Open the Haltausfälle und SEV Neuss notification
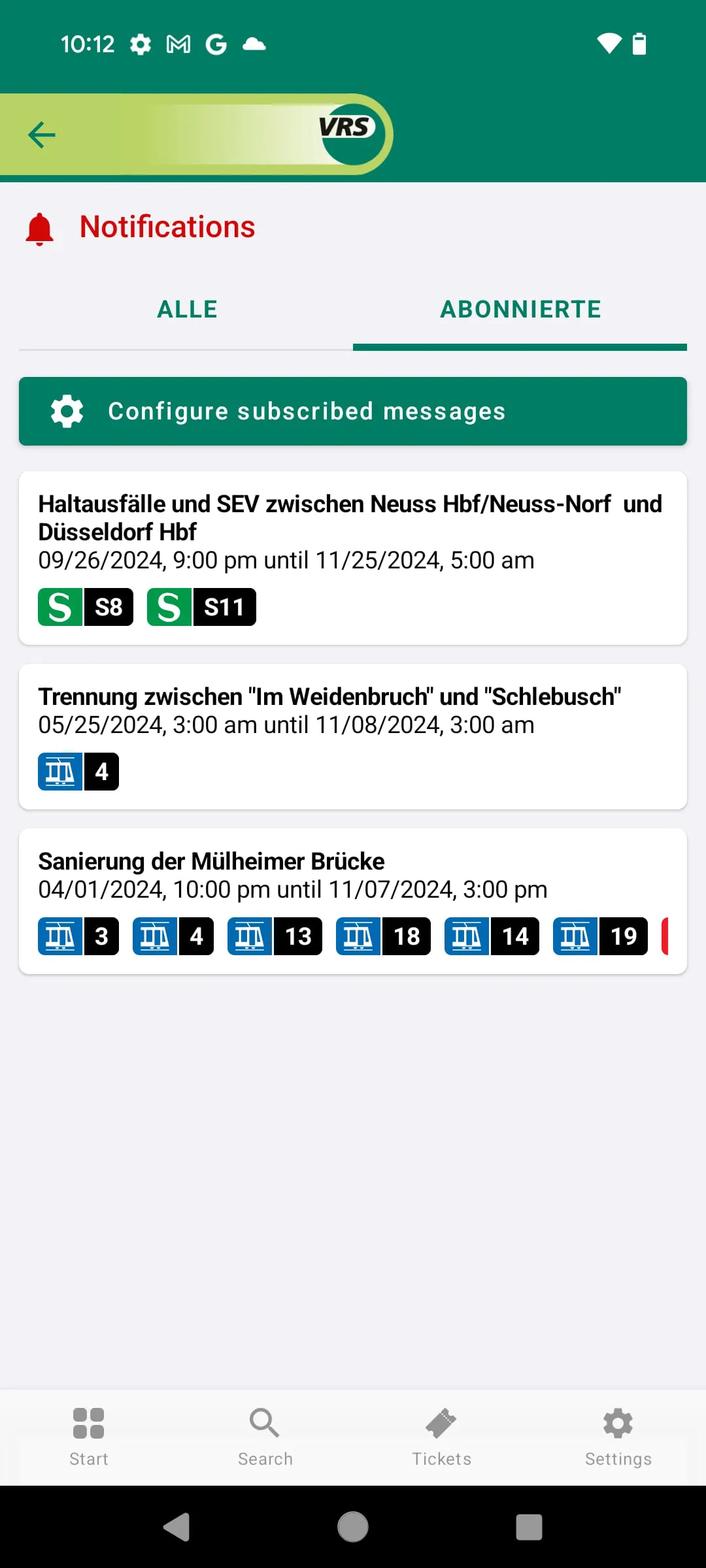Screen dimensions: 706x1568 click(x=353, y=558)
